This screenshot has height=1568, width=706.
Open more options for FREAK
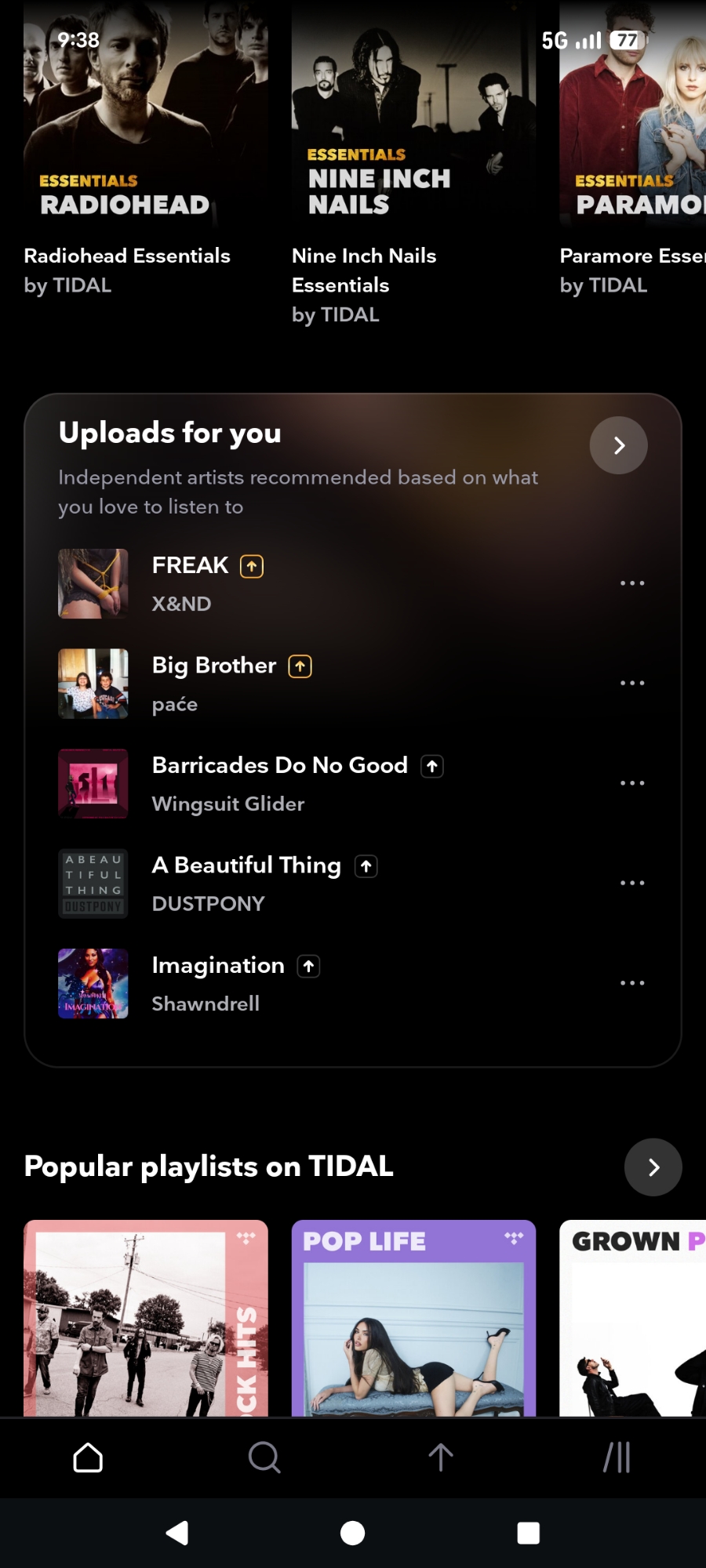click(x=632, y=583)
